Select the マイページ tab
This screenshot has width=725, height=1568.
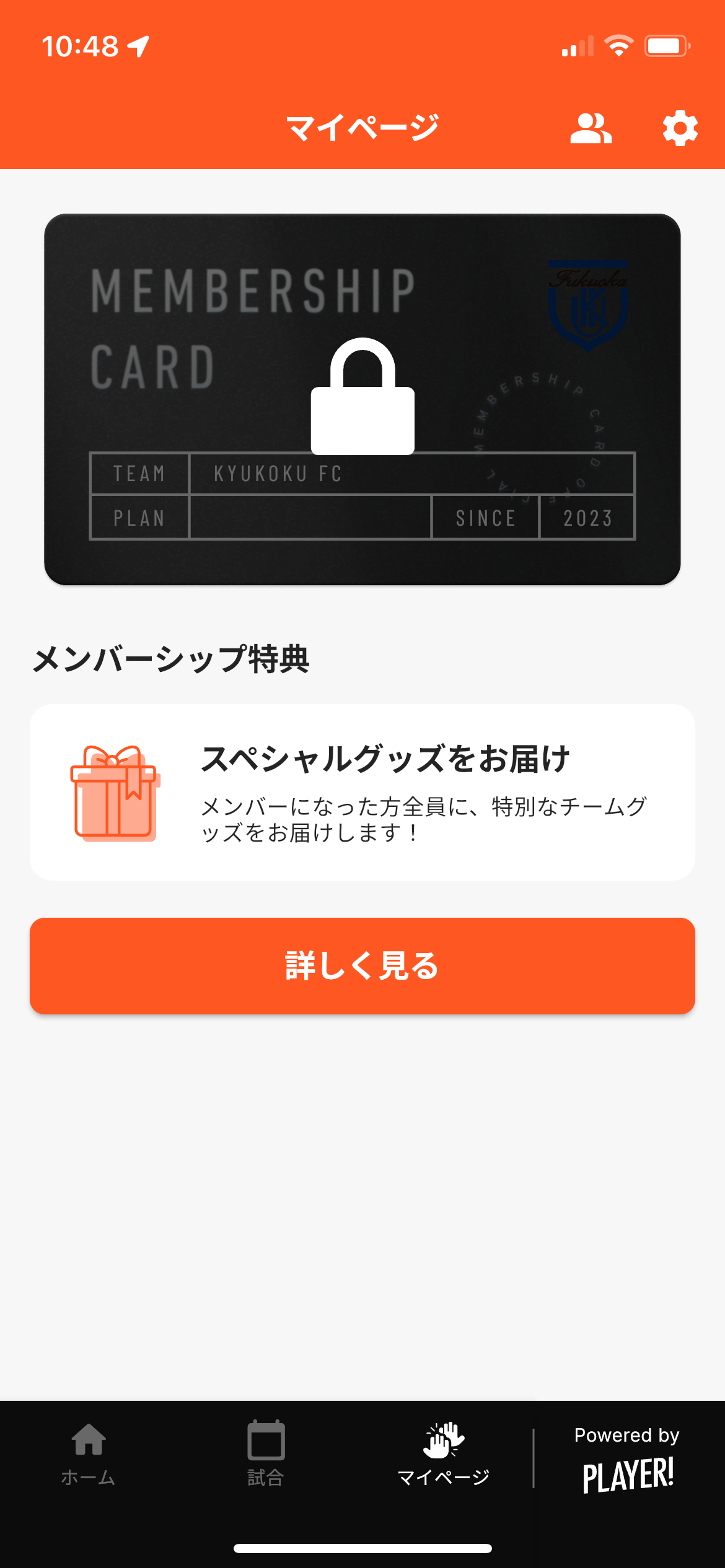(x=443, y=1453)
